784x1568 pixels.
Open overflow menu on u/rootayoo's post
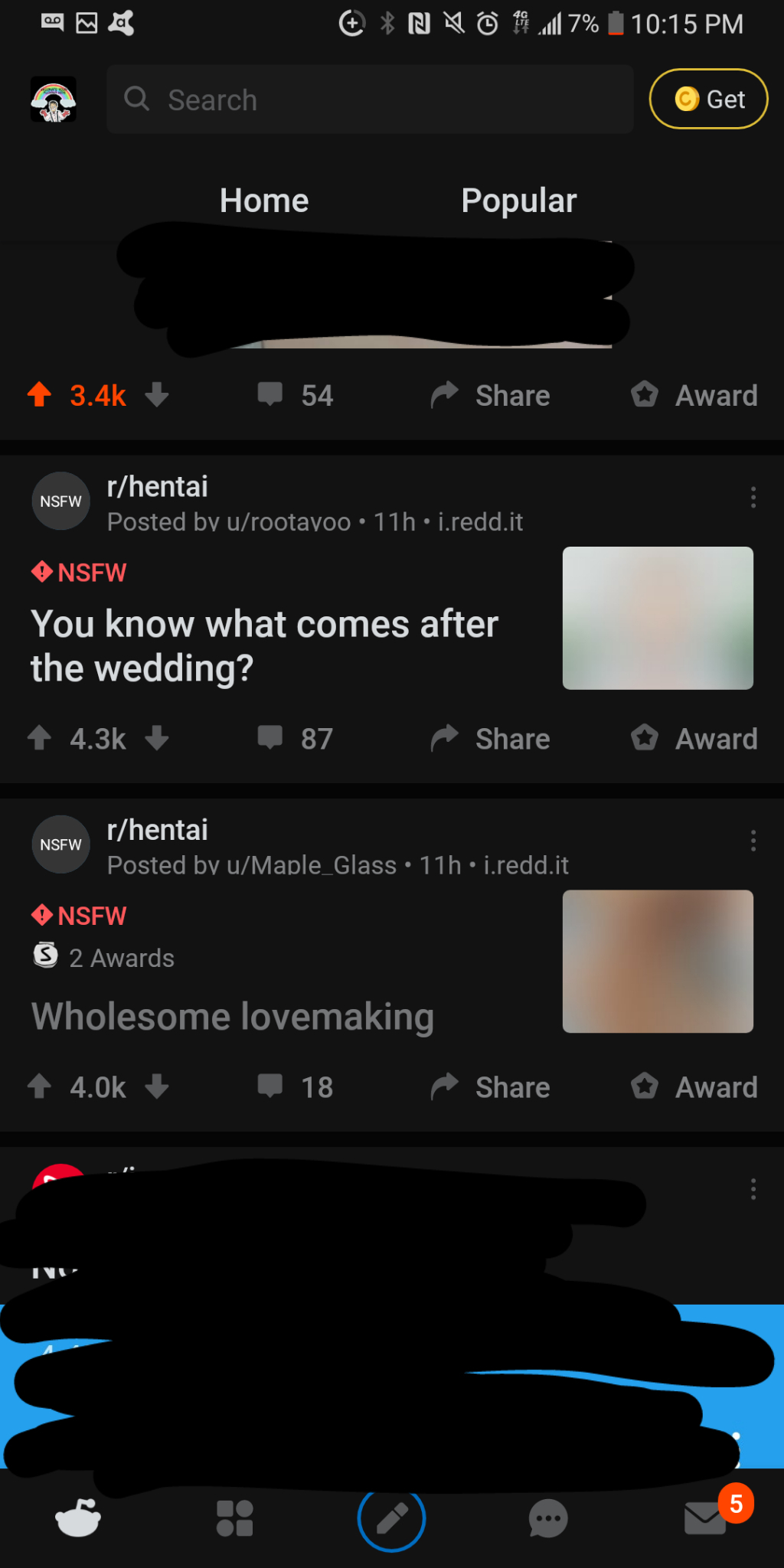pos(753,498)
